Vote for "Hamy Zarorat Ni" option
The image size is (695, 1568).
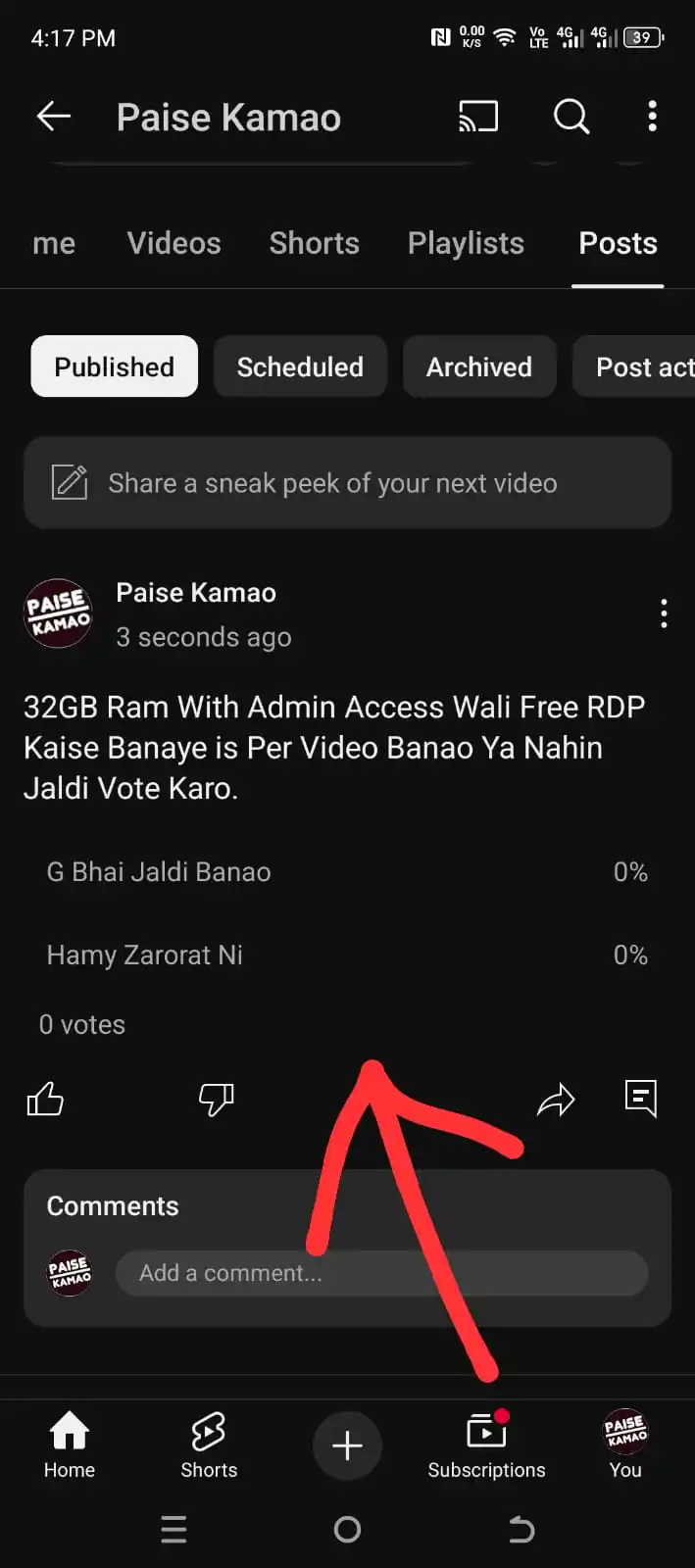click(x=347, y=955)
